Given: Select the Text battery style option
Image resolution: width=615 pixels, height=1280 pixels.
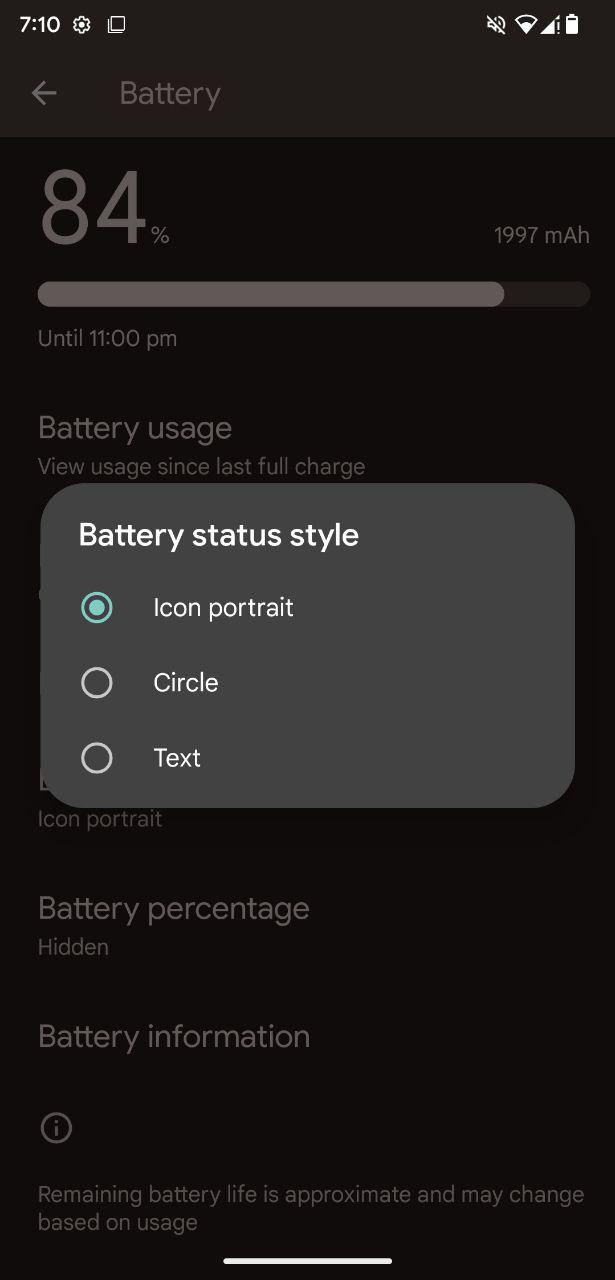Looking at the screenshot, I should coord(307,758).
